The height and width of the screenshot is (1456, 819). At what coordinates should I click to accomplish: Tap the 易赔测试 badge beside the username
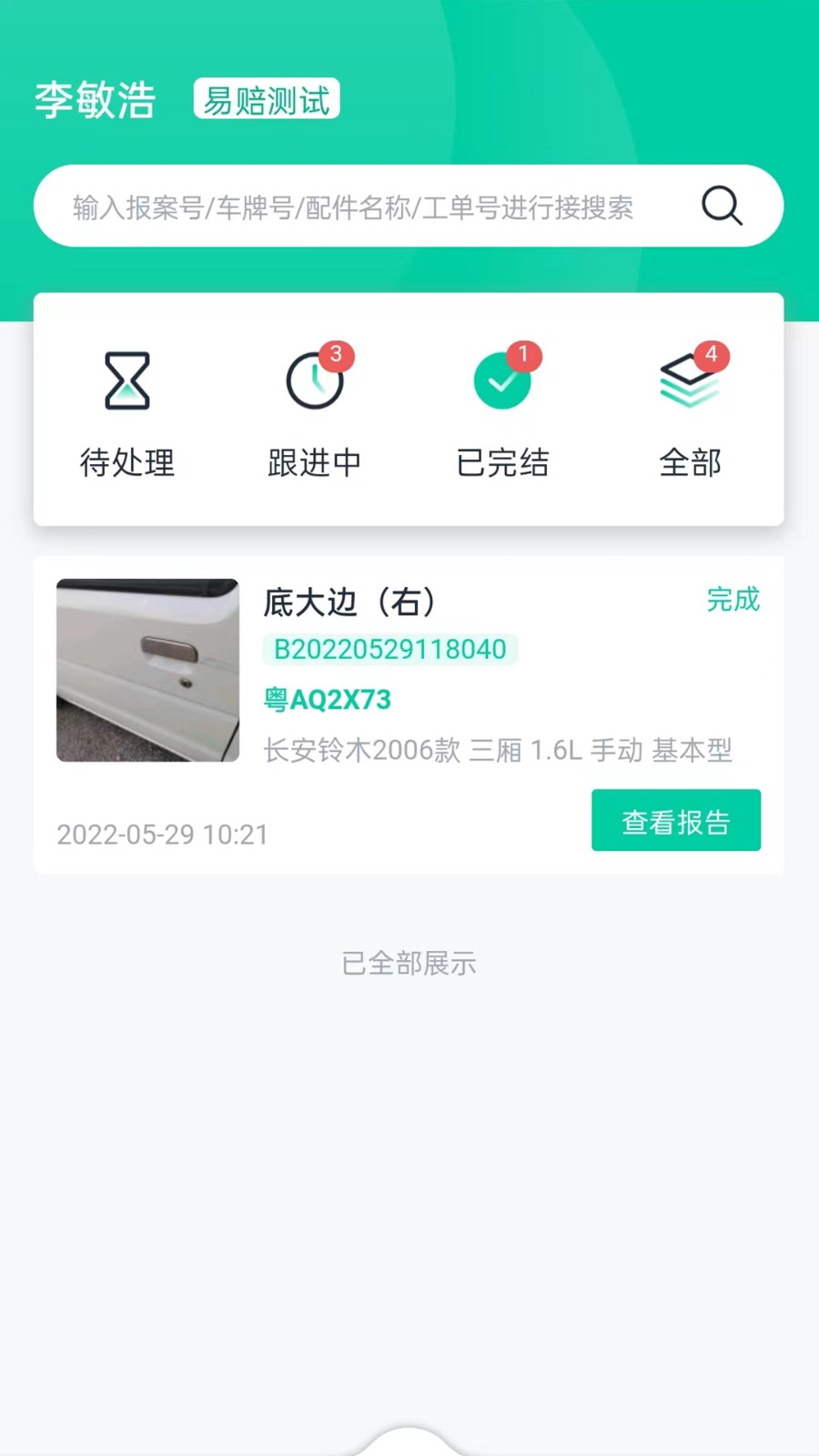tap(267, 100)
